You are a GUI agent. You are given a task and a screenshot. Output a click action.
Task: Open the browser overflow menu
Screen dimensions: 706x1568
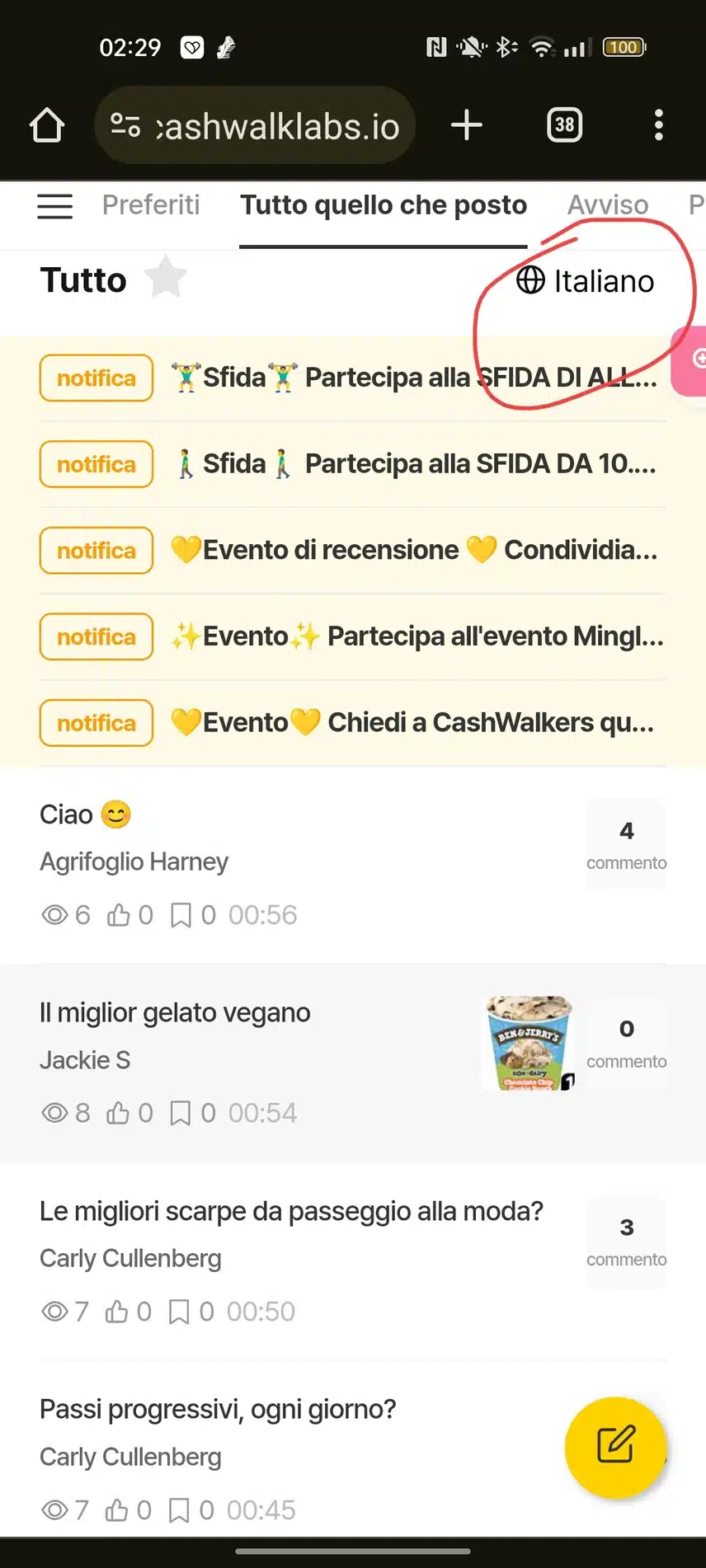(658, 125)
